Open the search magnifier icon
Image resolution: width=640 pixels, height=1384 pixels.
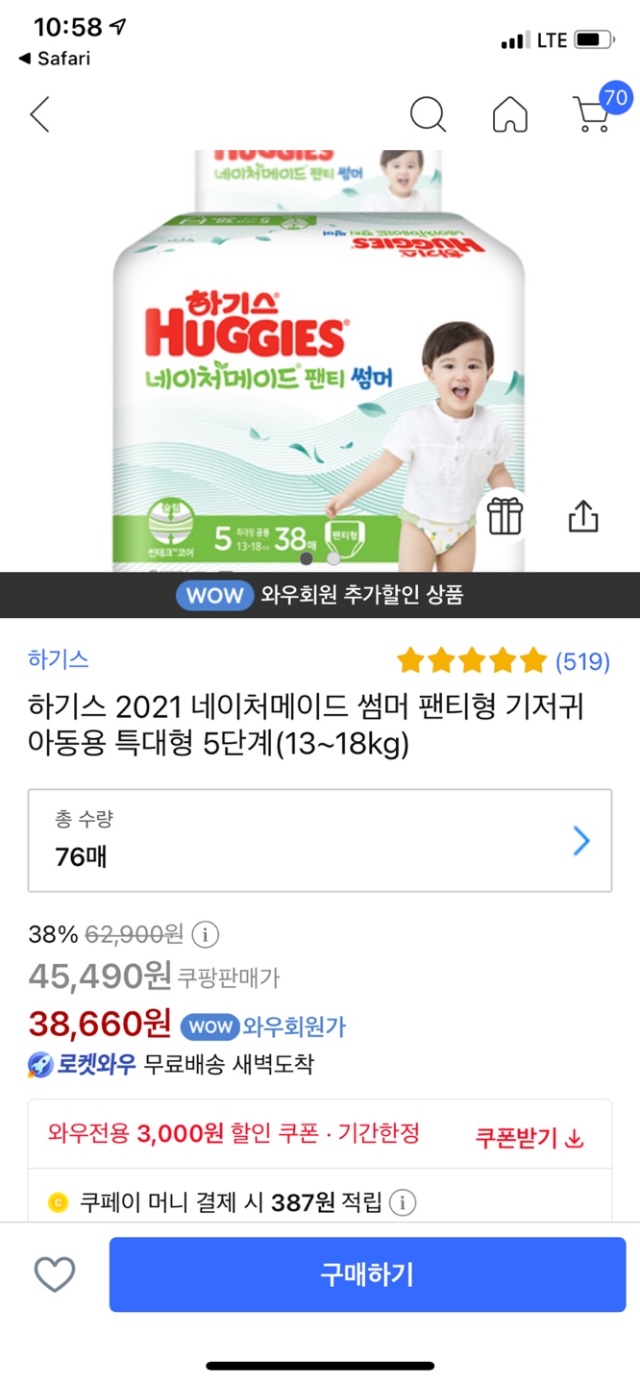[427, 114]
